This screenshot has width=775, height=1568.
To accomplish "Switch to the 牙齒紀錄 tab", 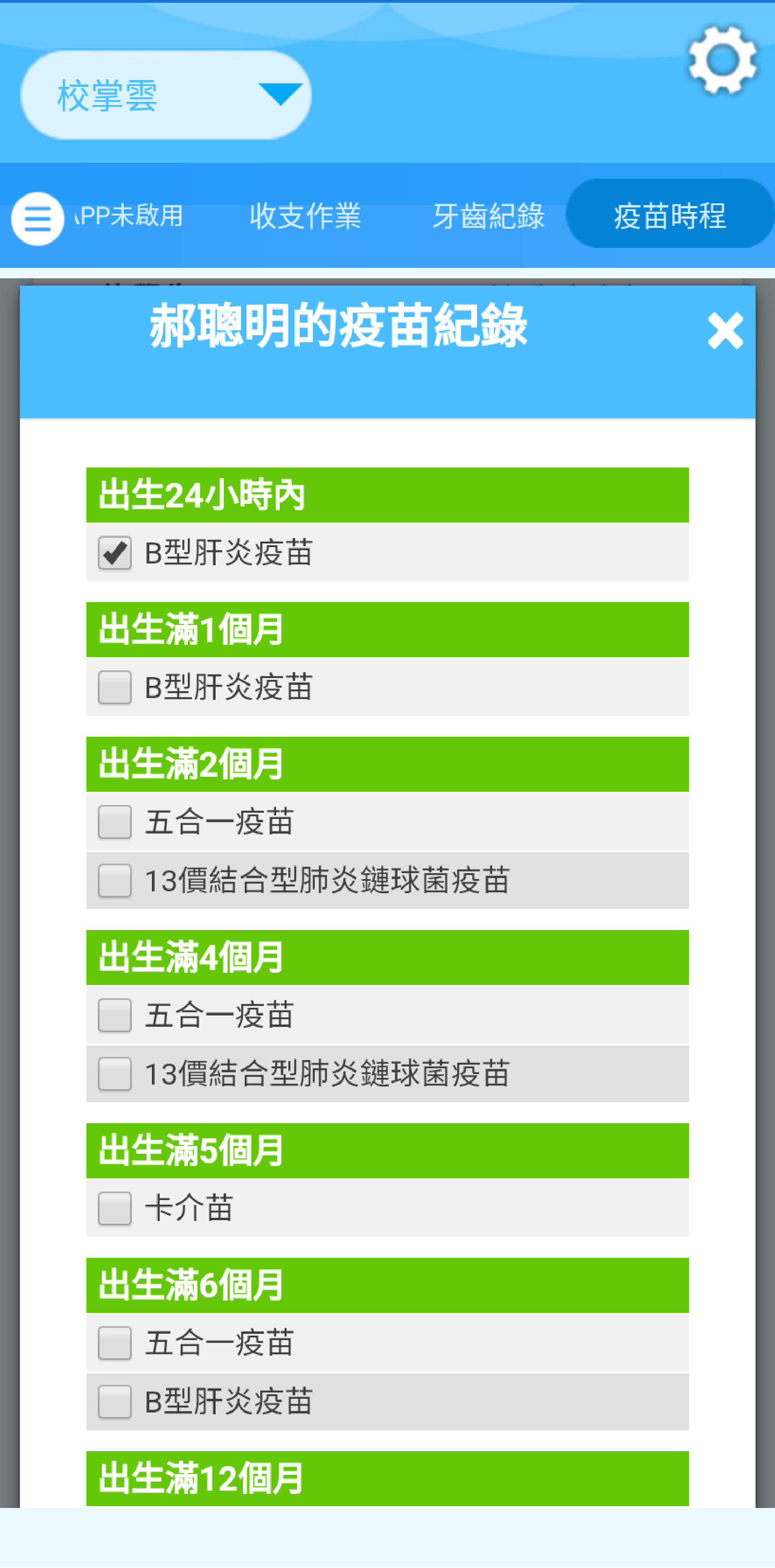I will (x=488, y=216).
